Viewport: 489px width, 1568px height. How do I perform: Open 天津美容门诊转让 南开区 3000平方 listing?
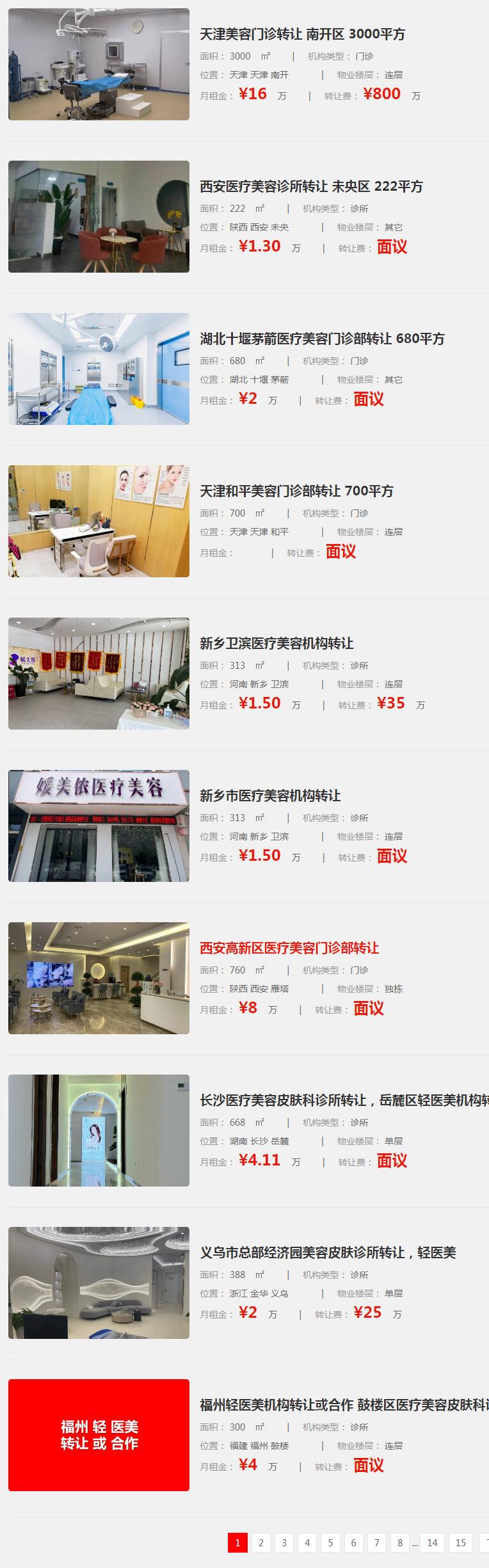pos(302,35)
